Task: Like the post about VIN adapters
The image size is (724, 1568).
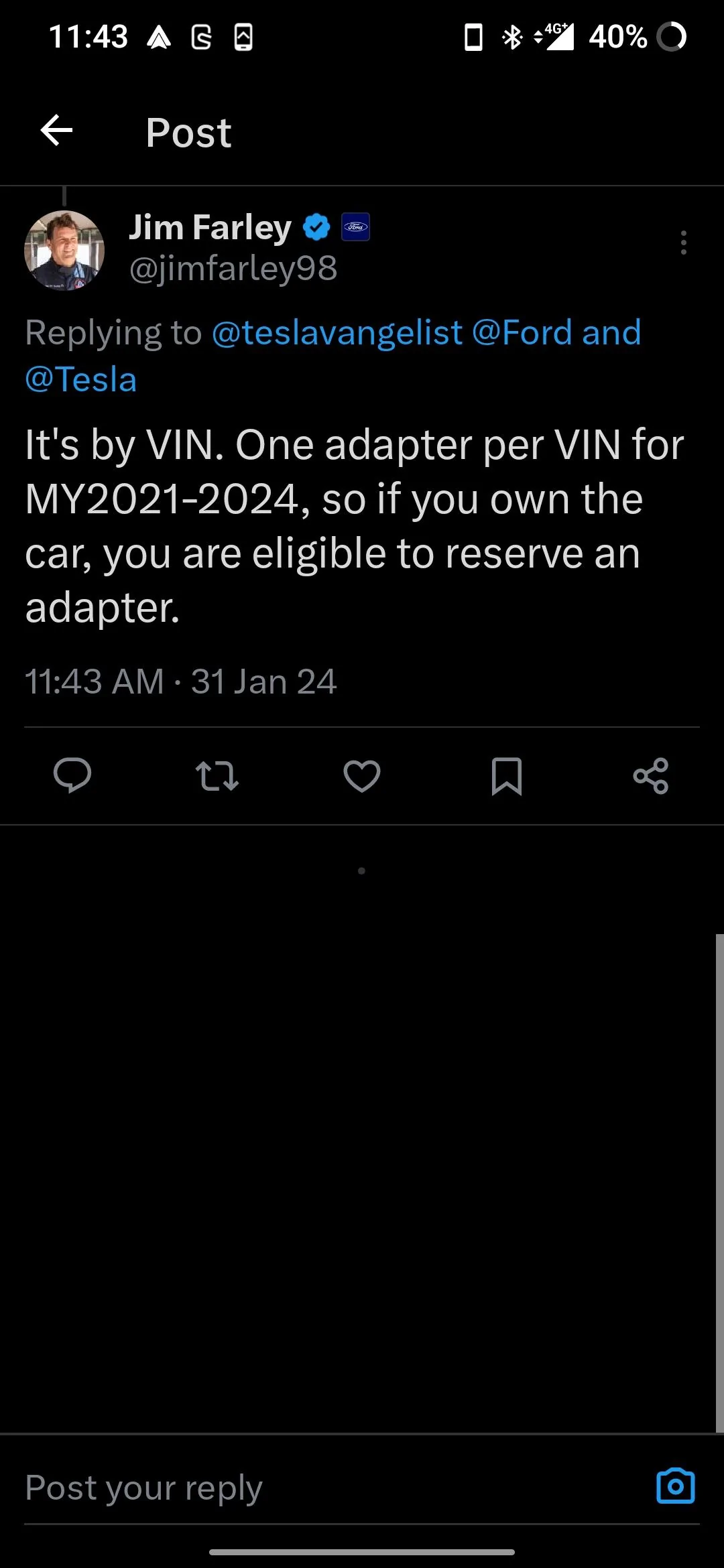Action: click(x=362, y=776)
